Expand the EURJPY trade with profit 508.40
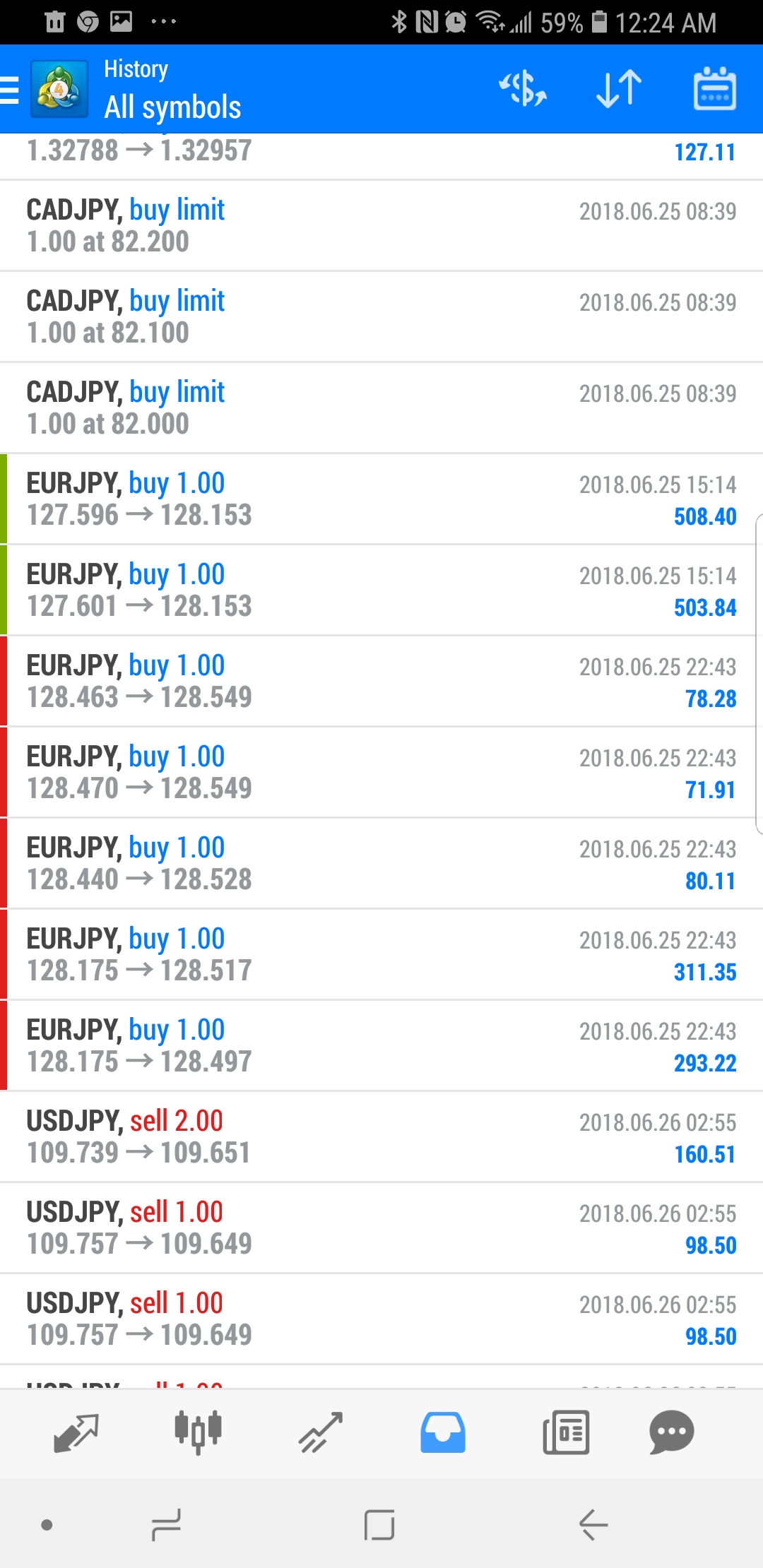Screen dimensions: 763x1568 pos(381,499)
